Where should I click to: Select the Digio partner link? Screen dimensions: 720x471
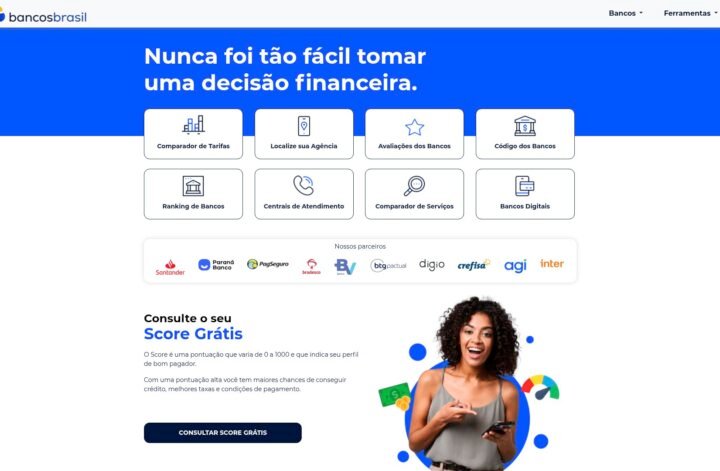[x=432, y=265]
